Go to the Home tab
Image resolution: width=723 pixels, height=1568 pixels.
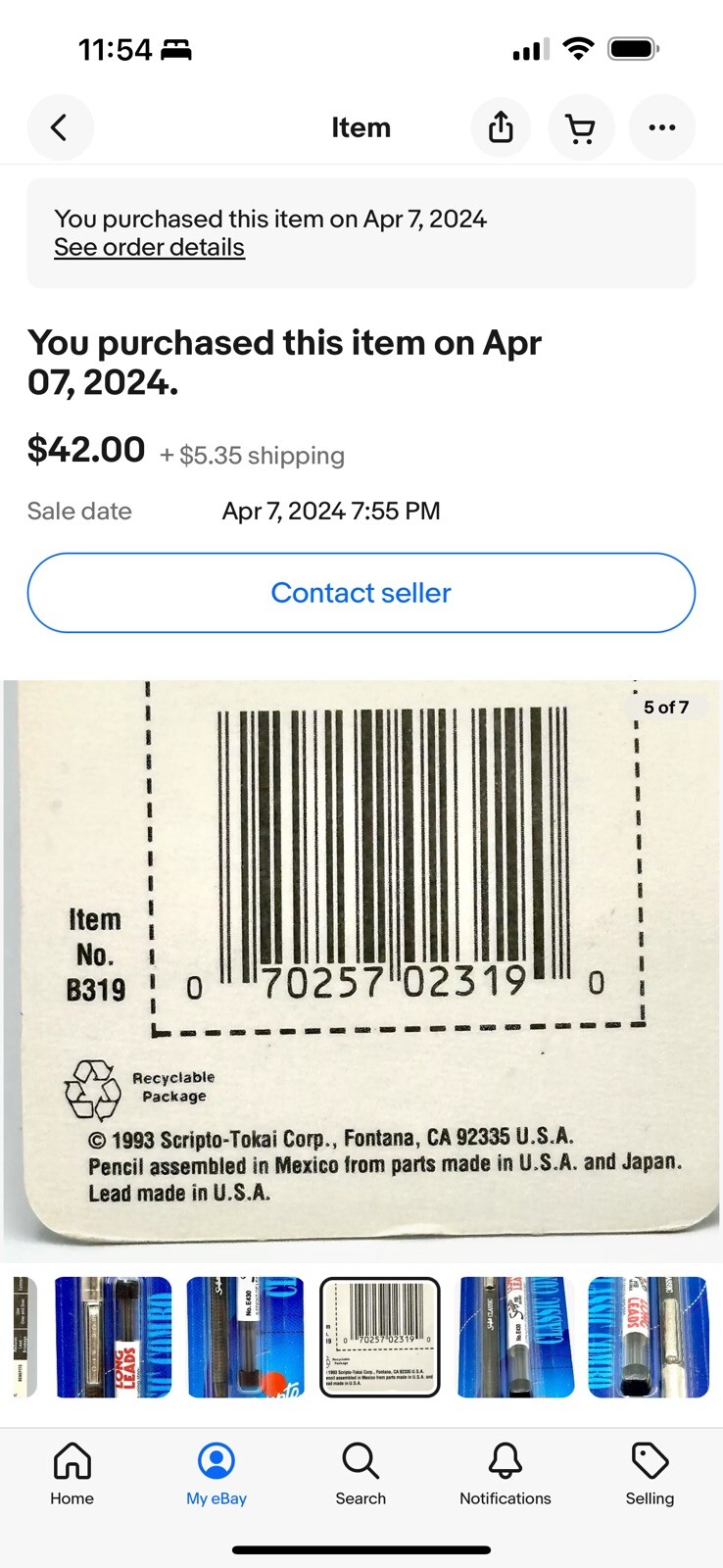pyautogui.click(x=72, y=1474)
